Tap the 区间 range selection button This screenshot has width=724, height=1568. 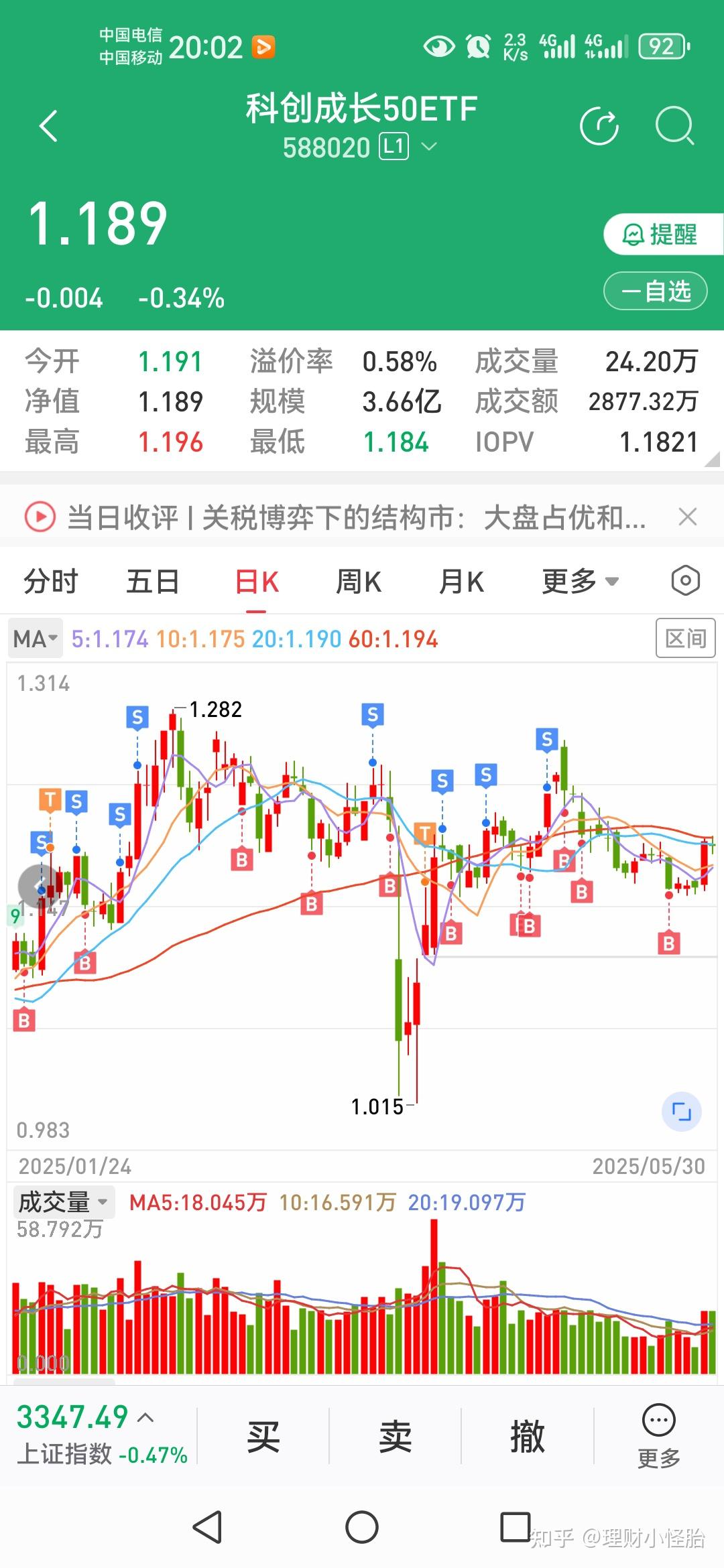(685, 639)
